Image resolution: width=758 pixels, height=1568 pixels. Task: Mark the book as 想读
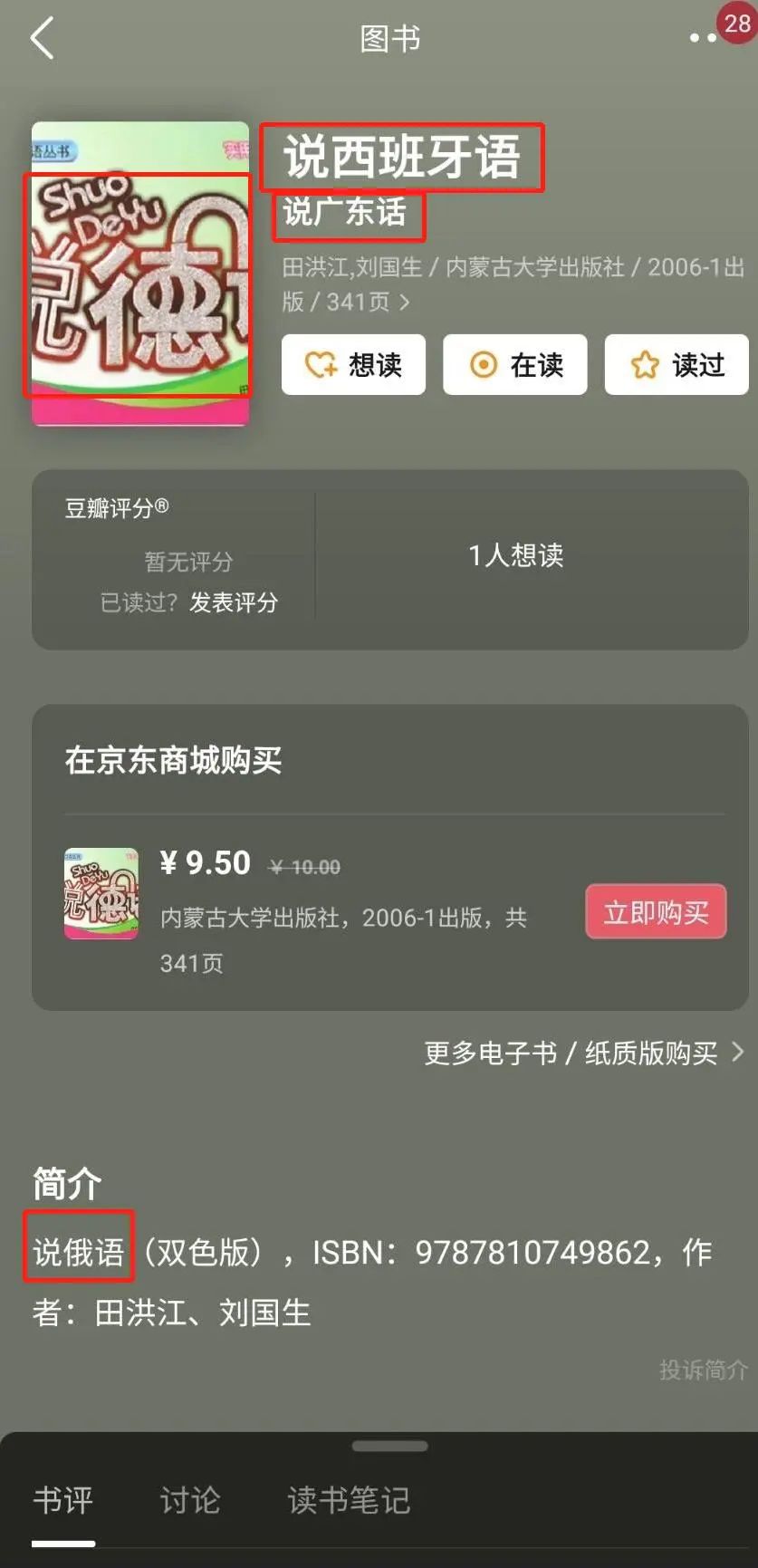pos(353,365)
